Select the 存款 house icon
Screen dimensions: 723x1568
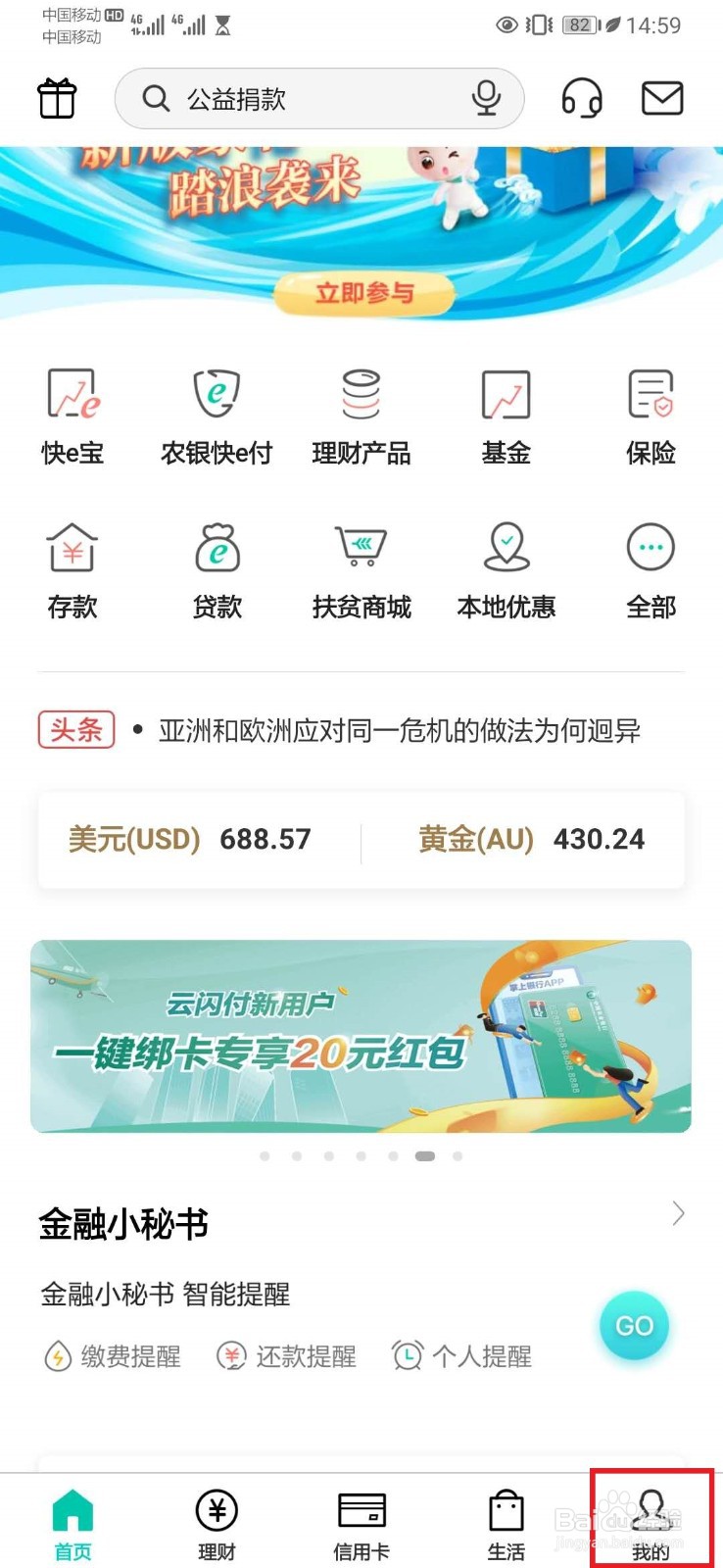point(72,549)
